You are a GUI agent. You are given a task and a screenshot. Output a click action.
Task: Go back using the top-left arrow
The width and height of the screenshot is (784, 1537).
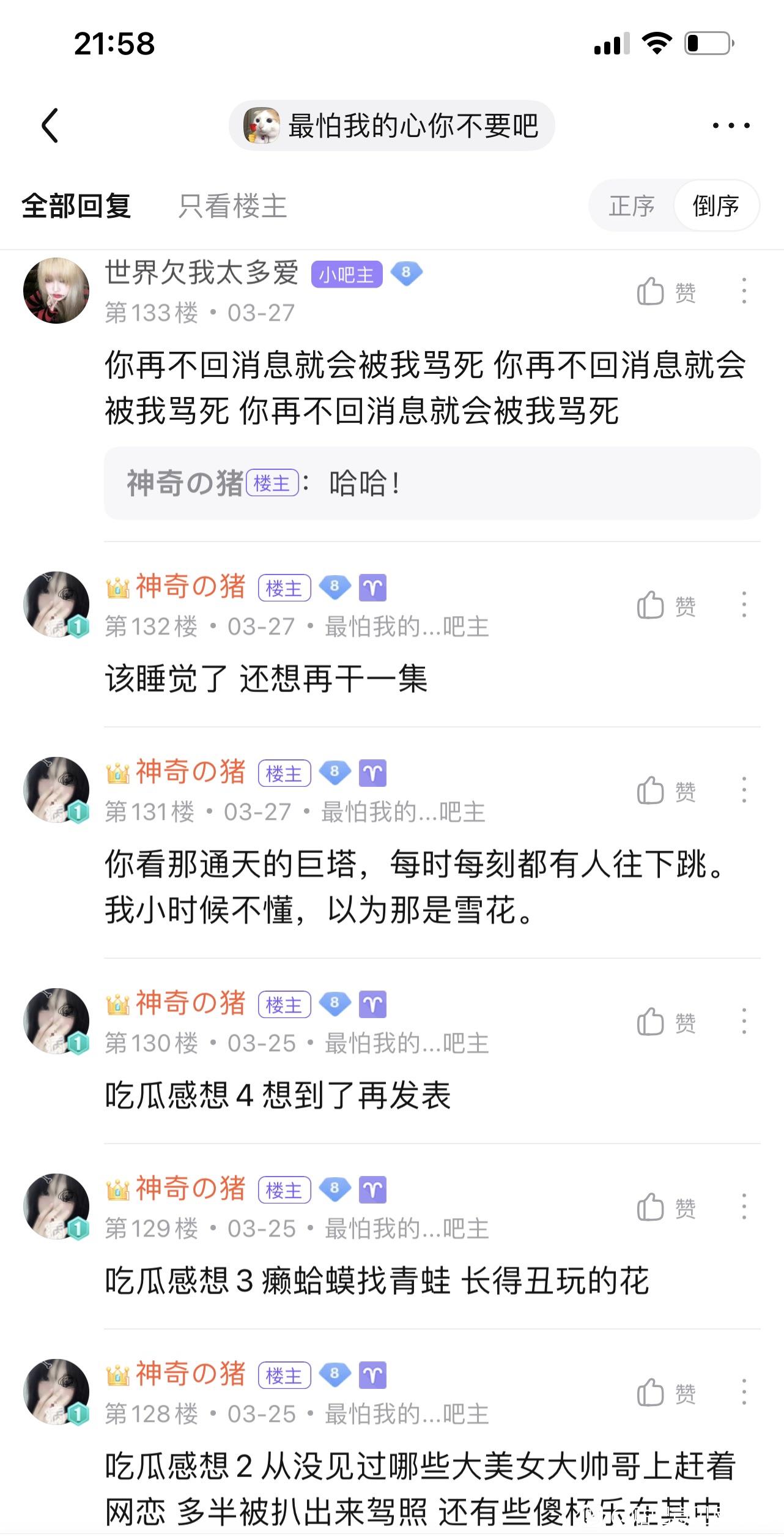(50, 125)
